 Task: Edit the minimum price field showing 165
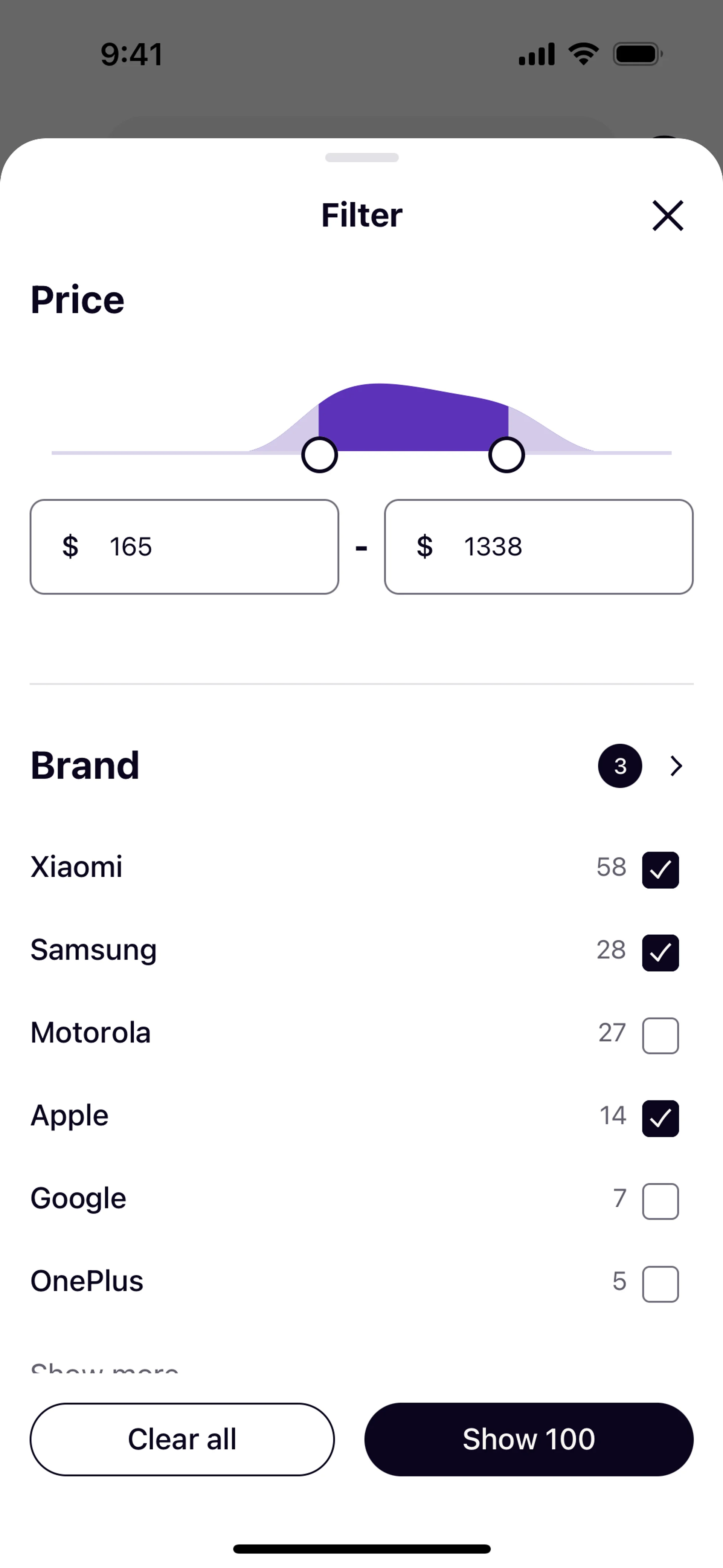185,547
